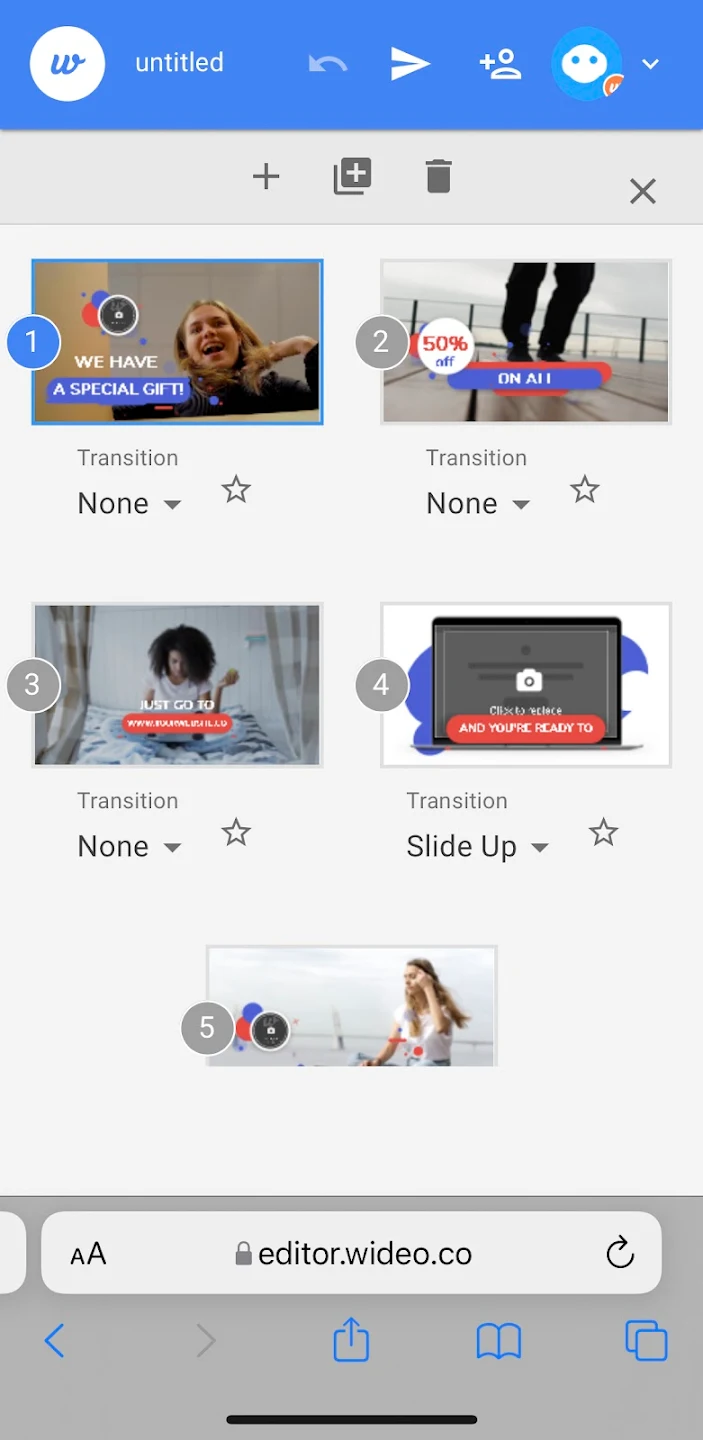Delete the selected scene with trash icon
The width and height of the screenshot is (703, 1440).
pos(438,177)
